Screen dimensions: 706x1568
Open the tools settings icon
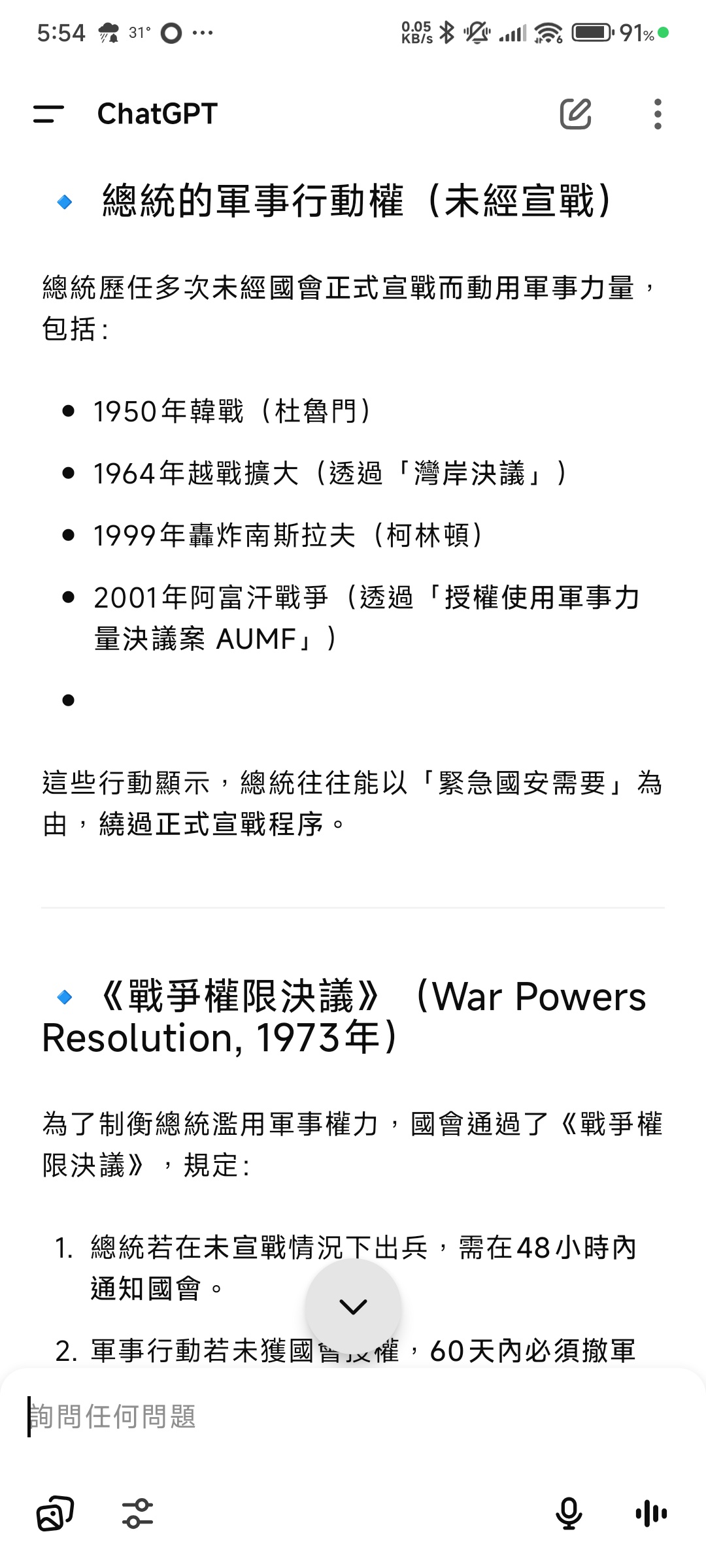[x=137, y=1513]
